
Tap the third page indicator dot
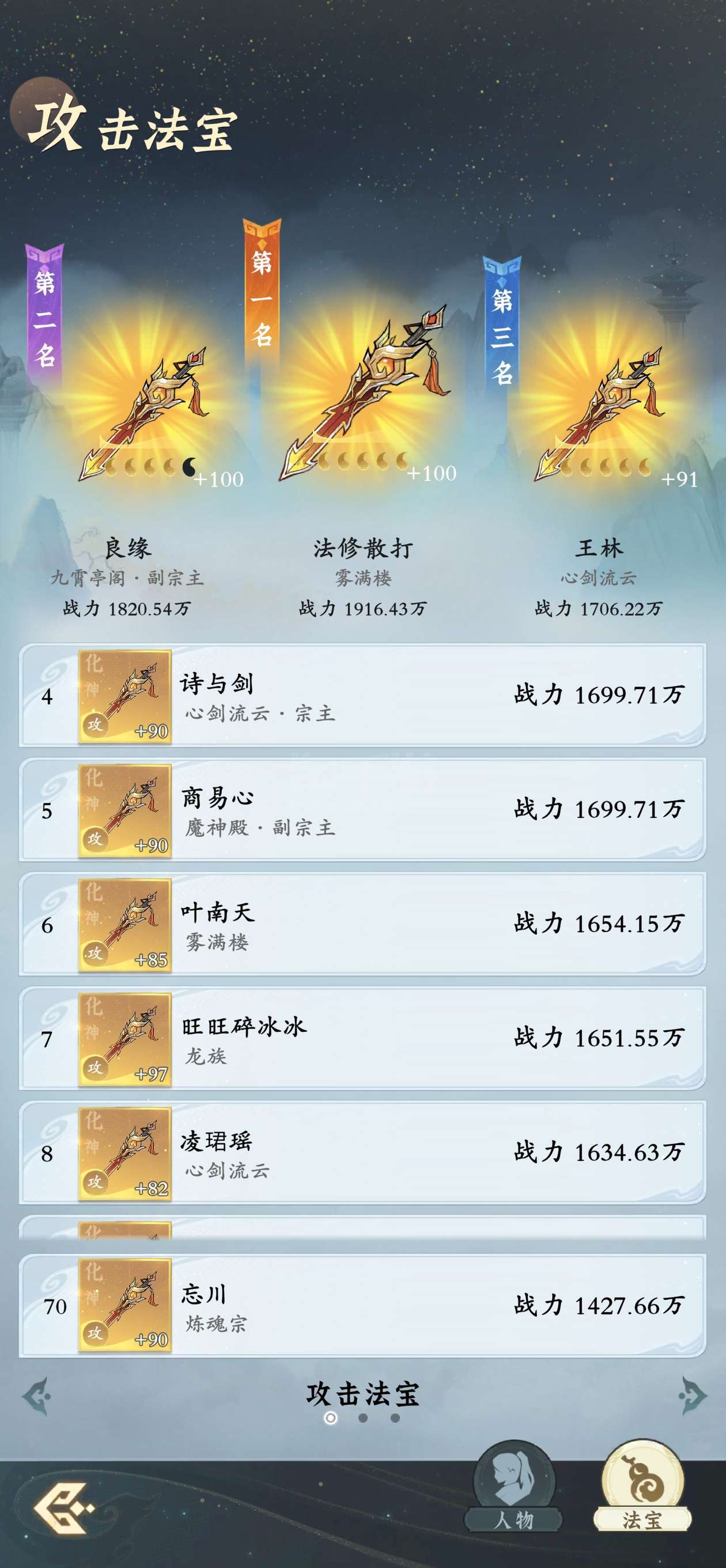click(396, 1418)
